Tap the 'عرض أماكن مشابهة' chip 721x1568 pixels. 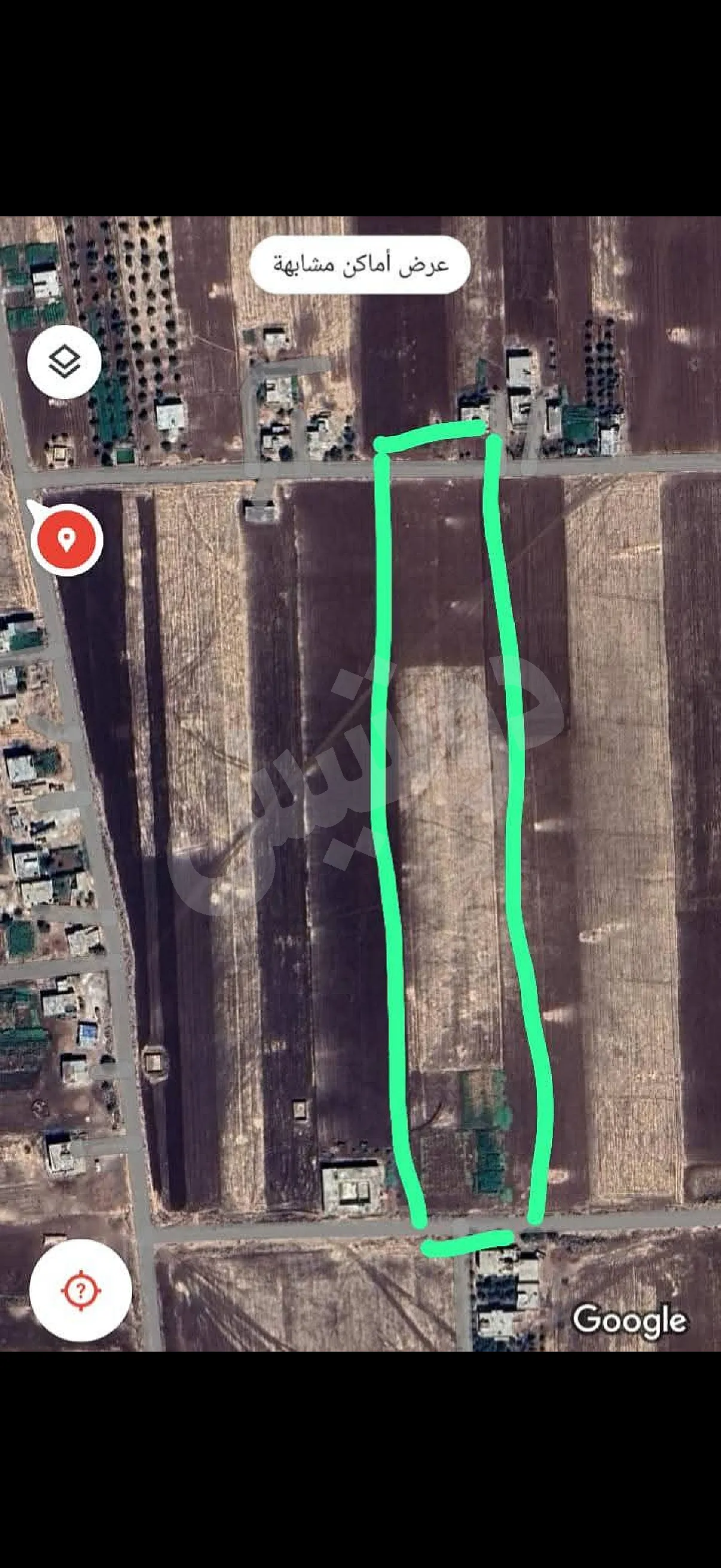tap(359, 266)
